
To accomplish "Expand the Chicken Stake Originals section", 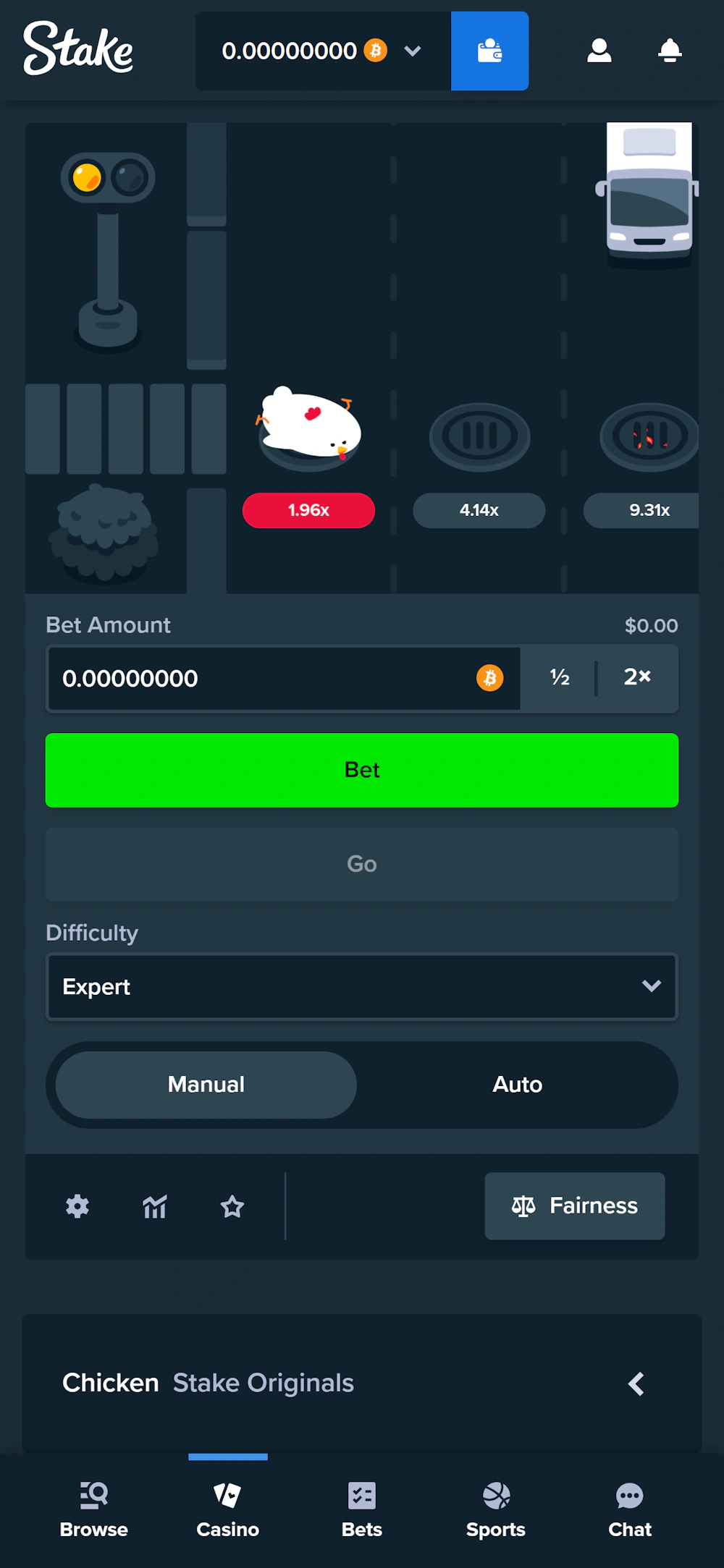I will [x=636, y=1383].
